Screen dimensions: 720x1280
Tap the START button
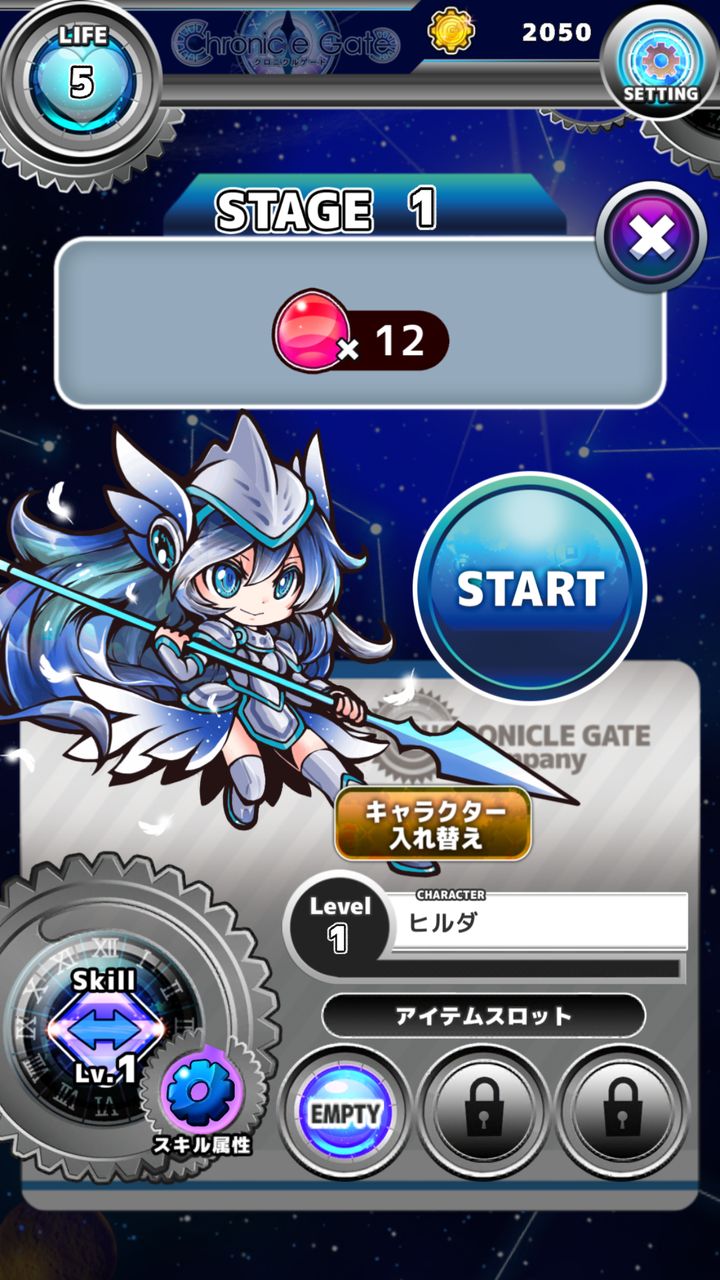click(x=530, y=589)
